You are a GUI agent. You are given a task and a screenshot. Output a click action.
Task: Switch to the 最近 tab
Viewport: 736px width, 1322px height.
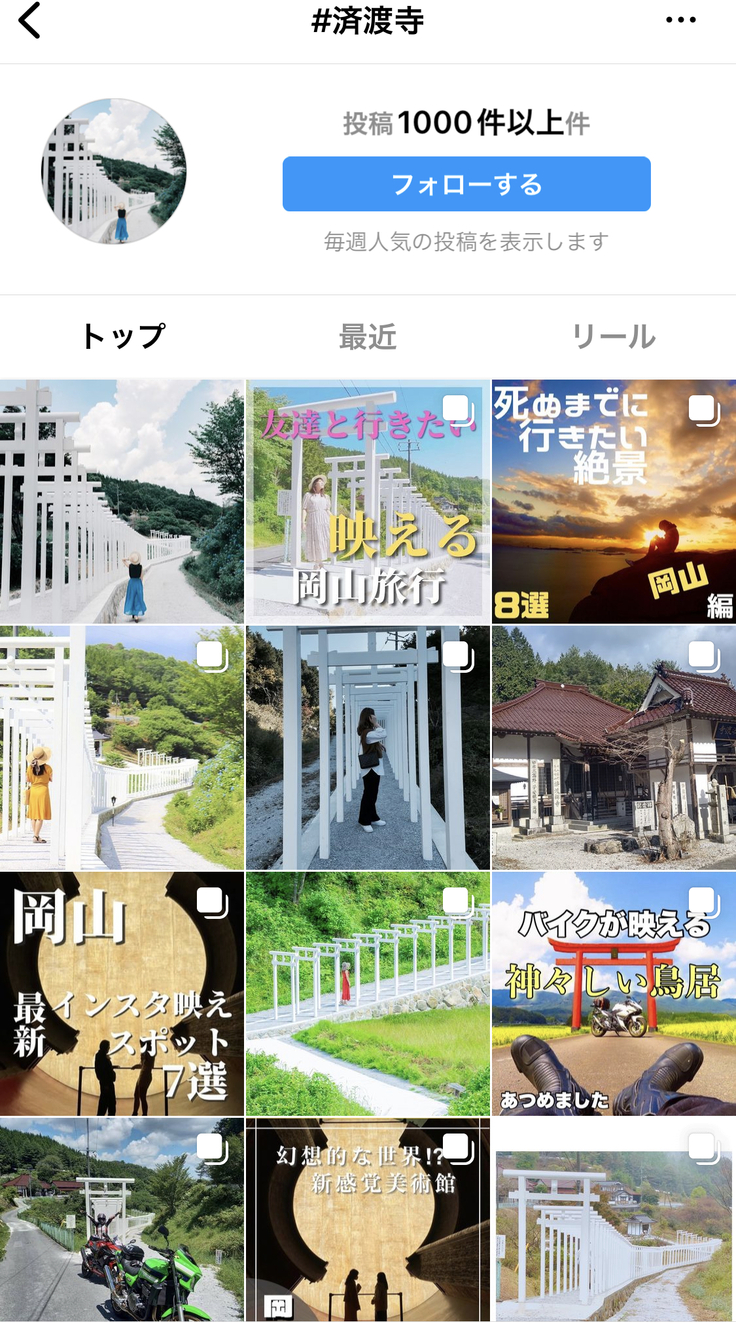pos(367,337)
